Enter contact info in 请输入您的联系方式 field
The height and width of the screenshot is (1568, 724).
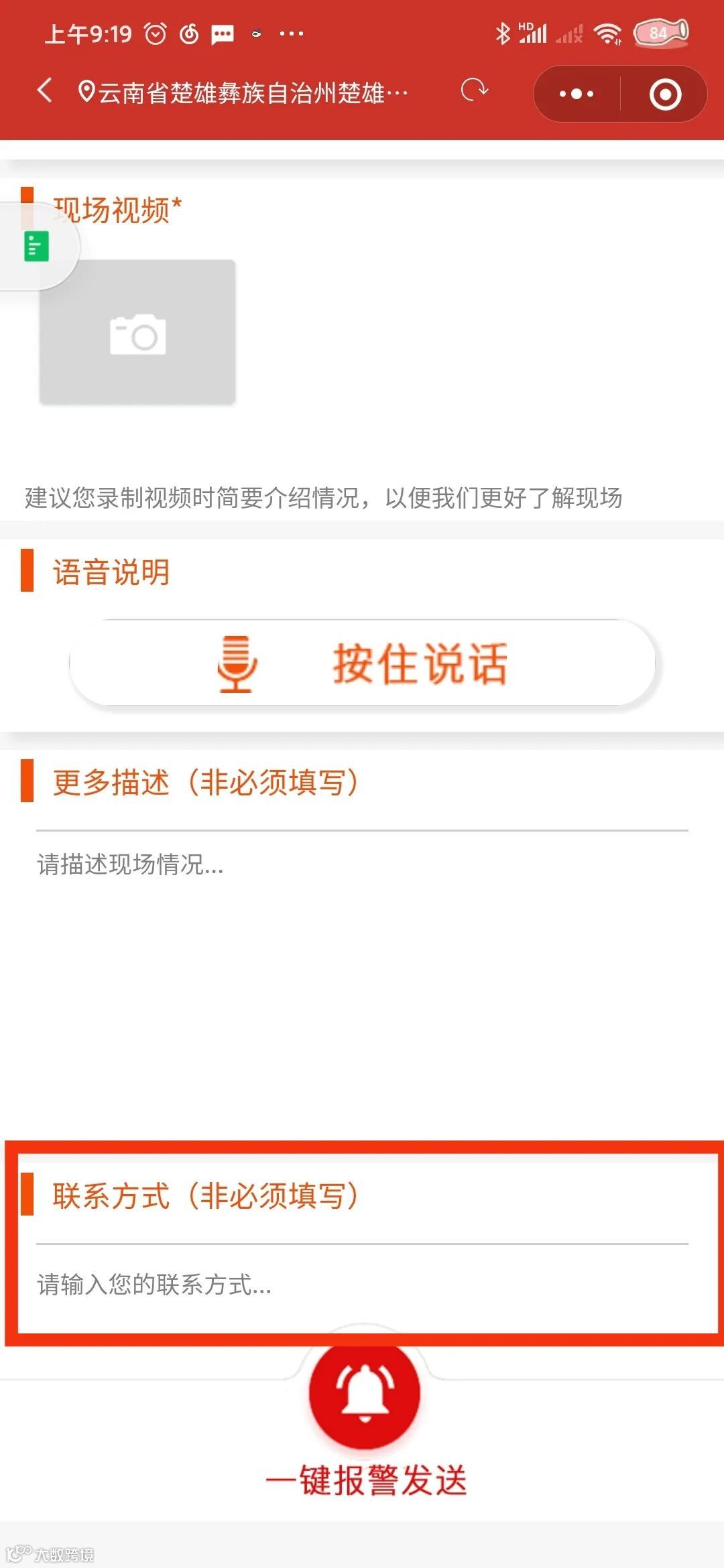tap(362, 1285)
